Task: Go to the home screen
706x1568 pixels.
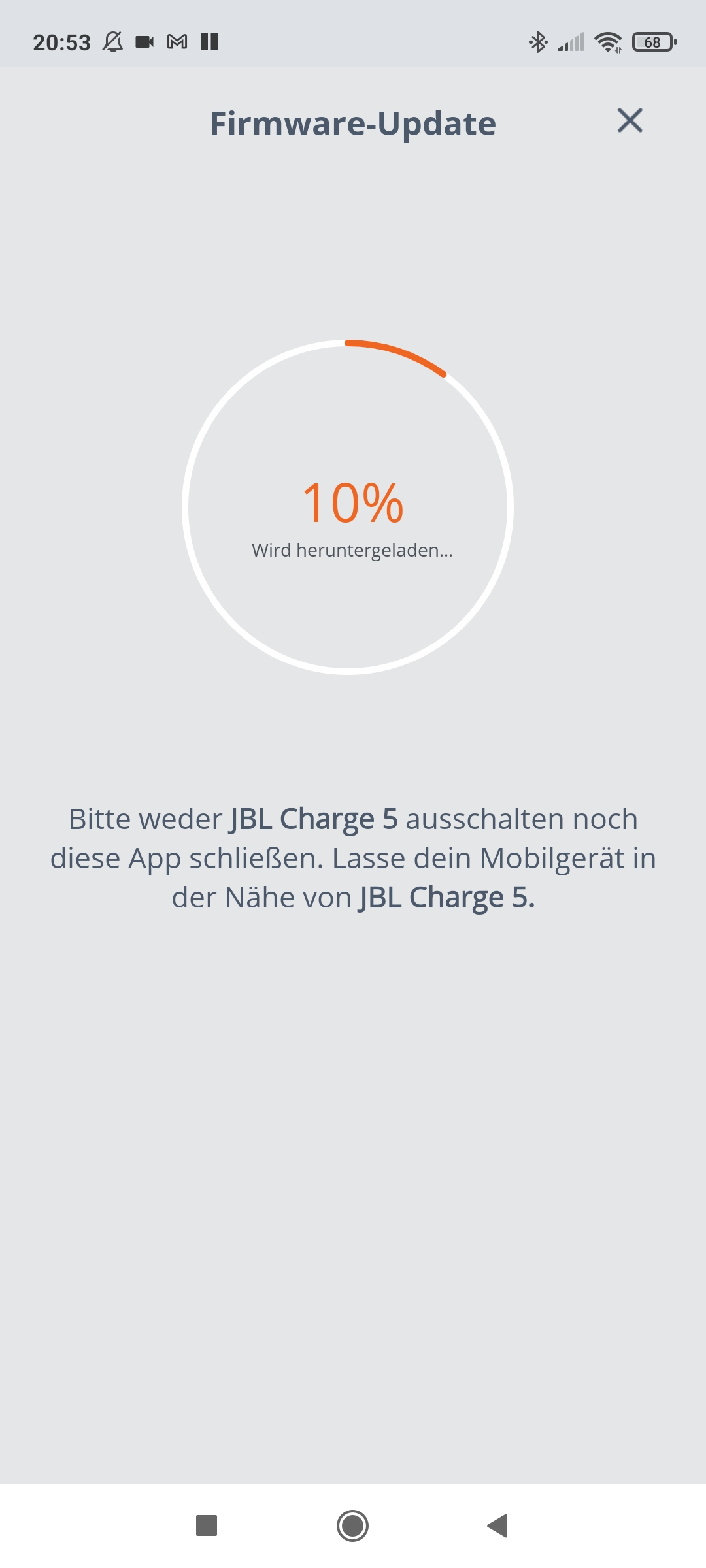Action: [x=352, y=1526]
